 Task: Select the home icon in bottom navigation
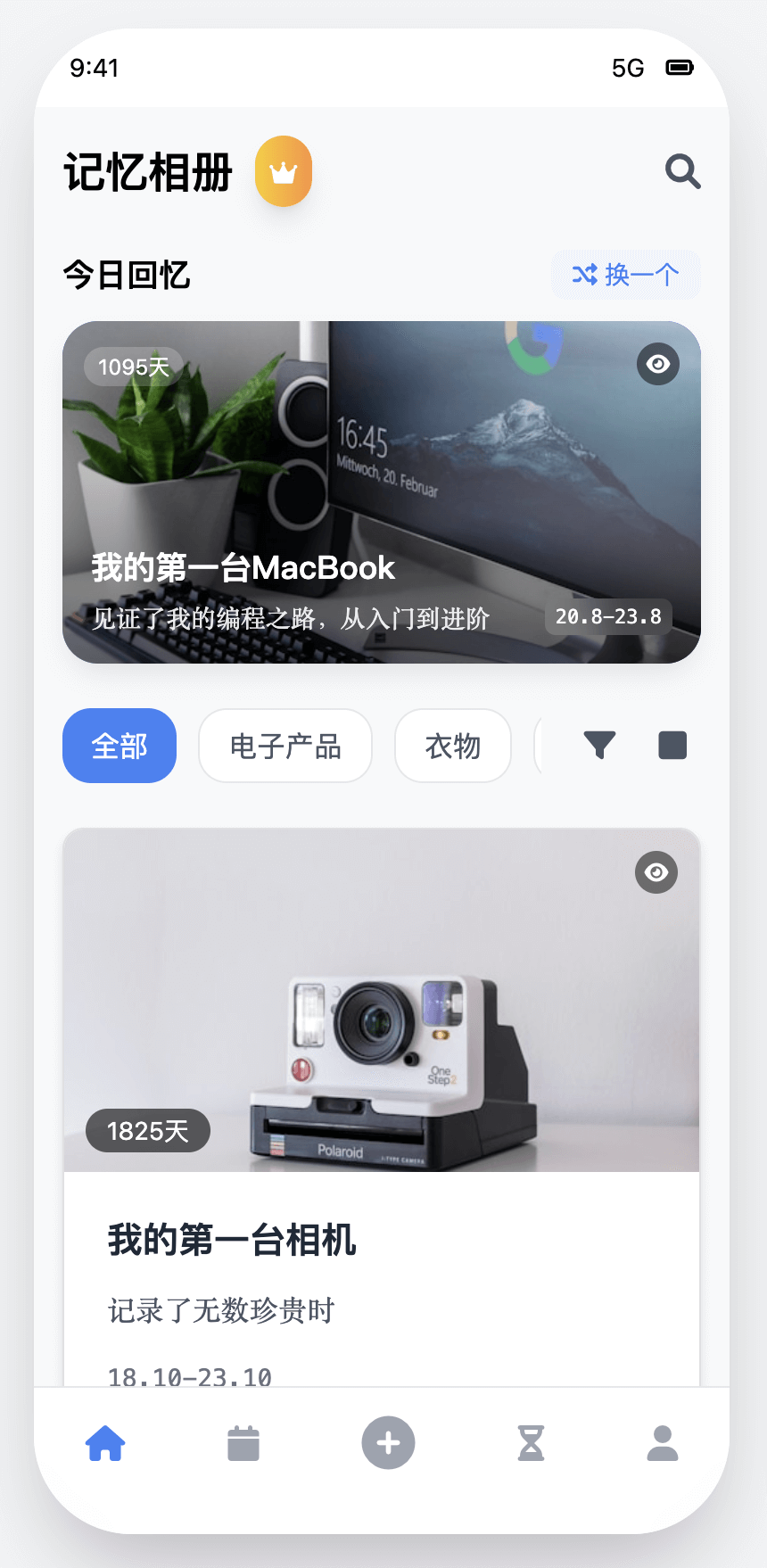coord(105,1442)
